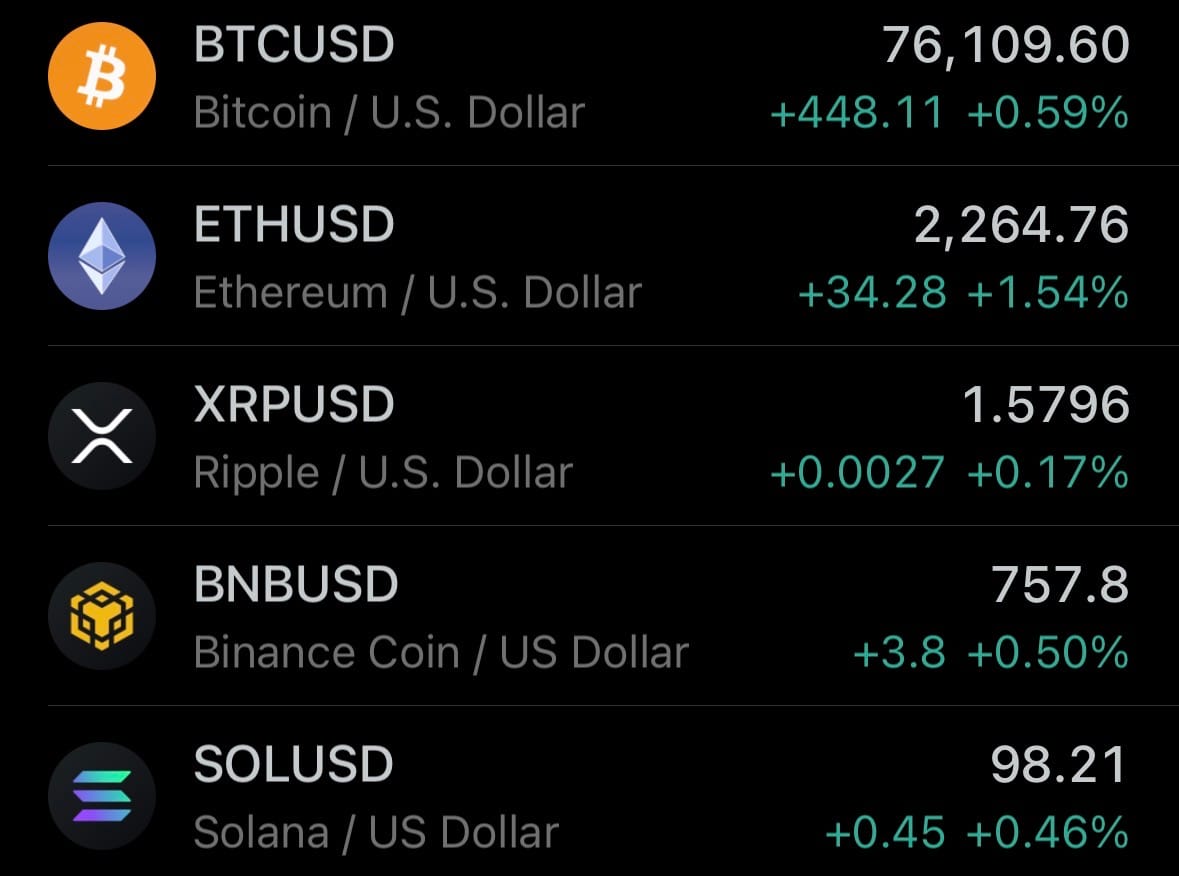View the XRPUSD Ripple row
This screenshot has height=876, width=1179.
pos(590,437)
